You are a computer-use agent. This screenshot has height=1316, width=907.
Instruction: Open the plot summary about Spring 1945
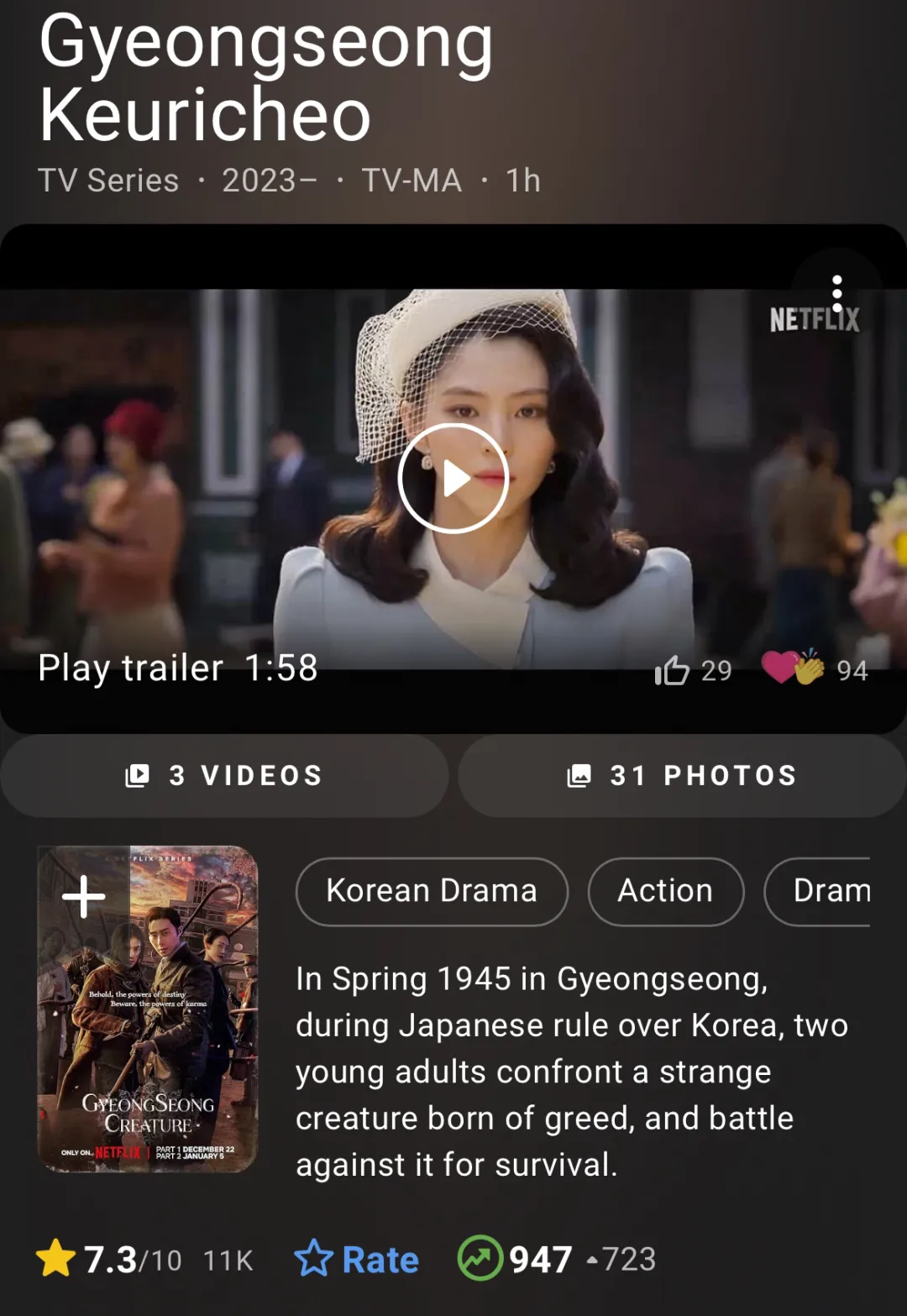point(571,1072)
